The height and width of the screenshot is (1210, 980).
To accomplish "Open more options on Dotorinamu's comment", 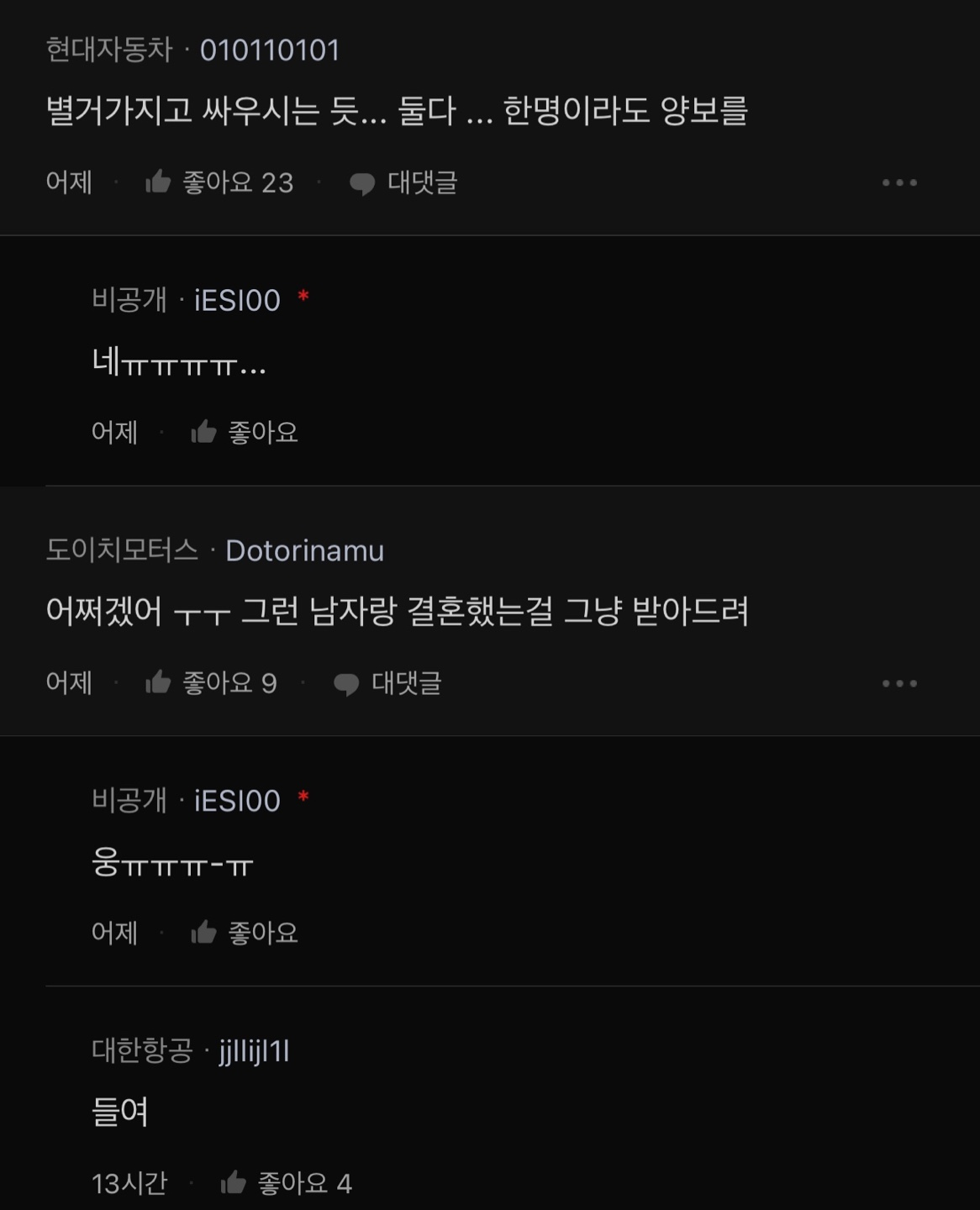I will pyautogui.click(x=898, y=683).
